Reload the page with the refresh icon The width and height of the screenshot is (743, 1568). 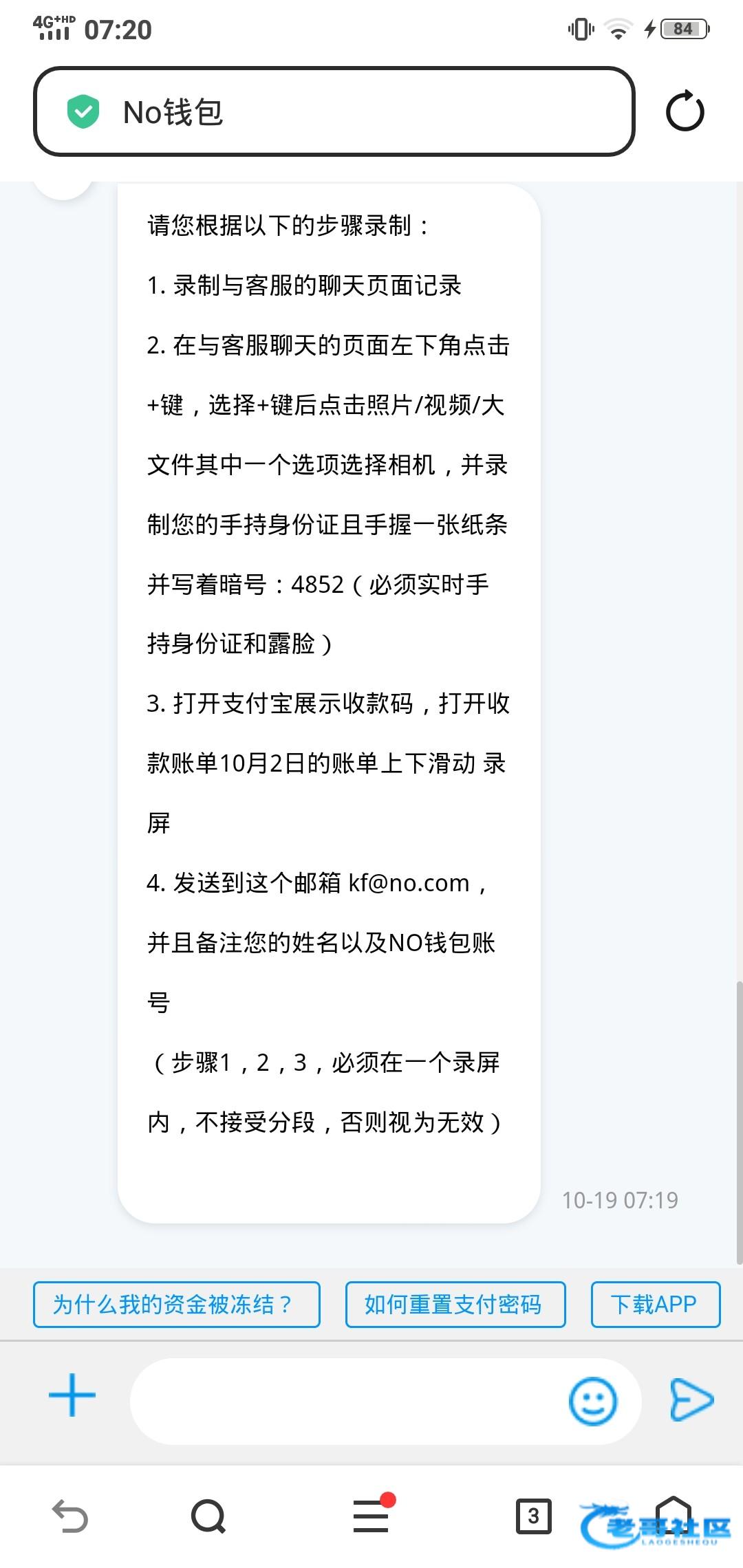685,111
